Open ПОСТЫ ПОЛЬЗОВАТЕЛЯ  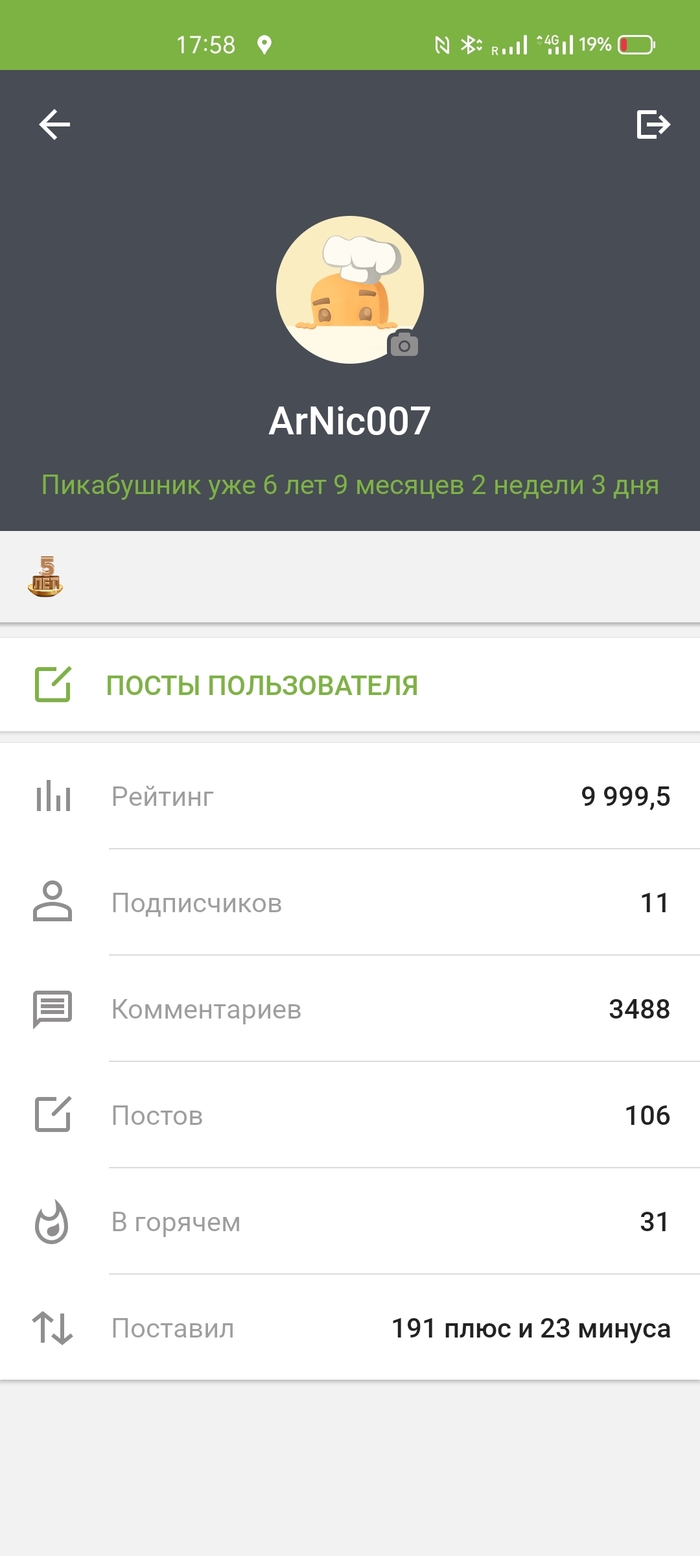[x=261, y=685]
